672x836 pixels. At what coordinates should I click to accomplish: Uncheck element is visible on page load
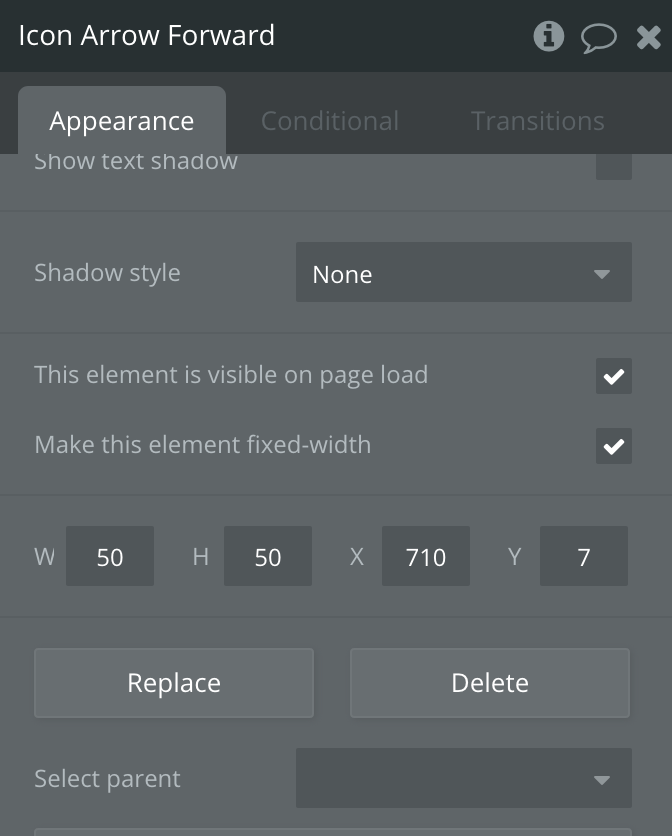coord(613,376)
